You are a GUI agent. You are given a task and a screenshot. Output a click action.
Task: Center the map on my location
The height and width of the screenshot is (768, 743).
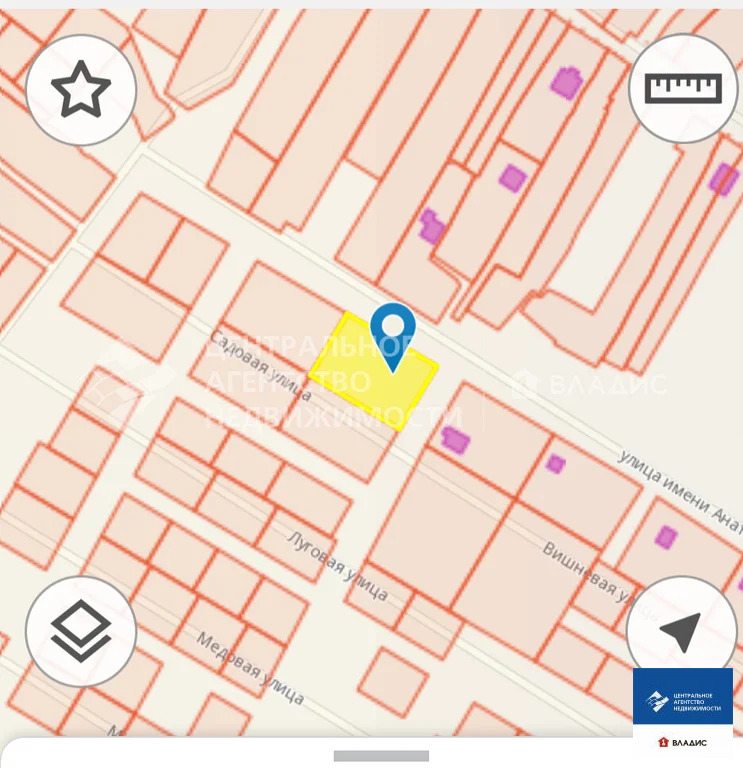pos(681,631)
